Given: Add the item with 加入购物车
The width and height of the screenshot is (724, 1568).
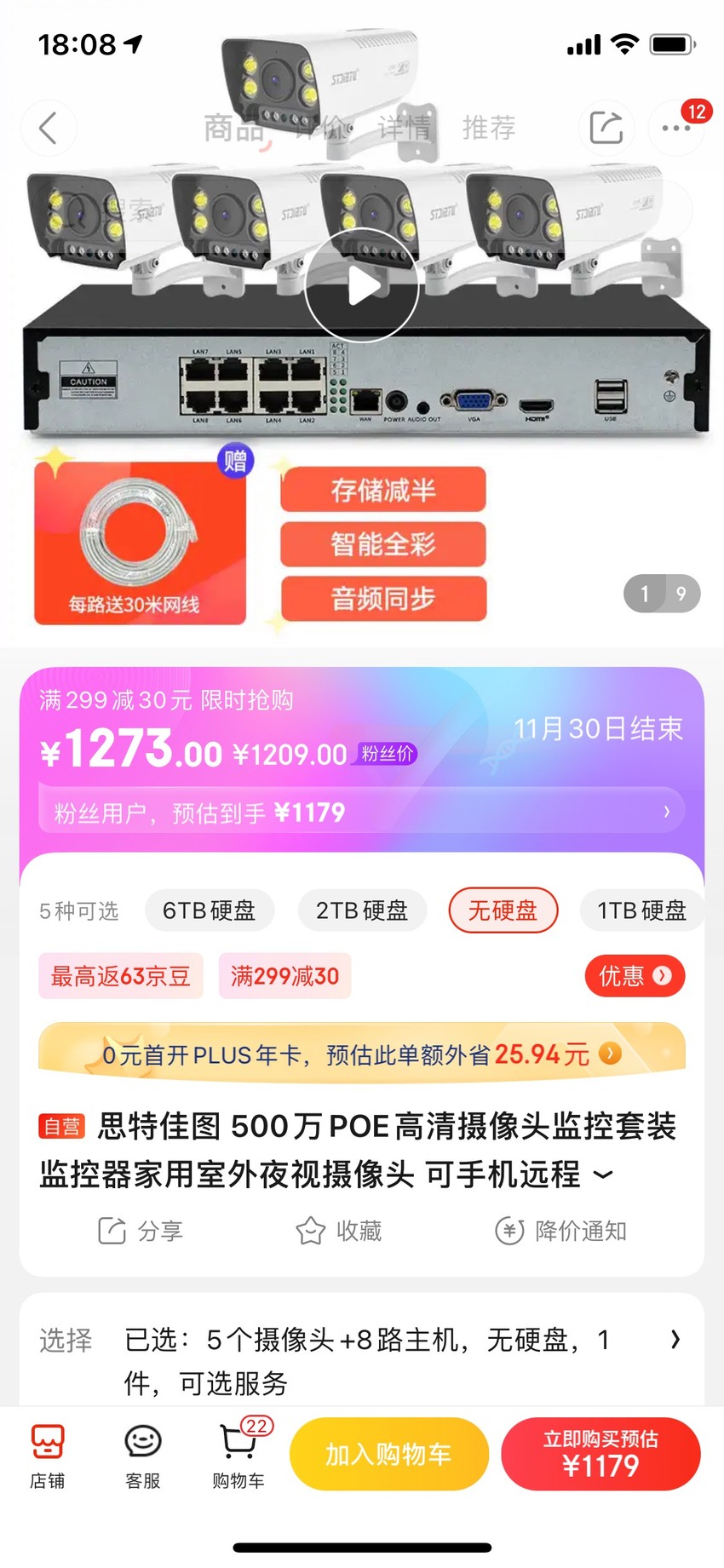Looking at the screenshot, I should pos(389,1454).
